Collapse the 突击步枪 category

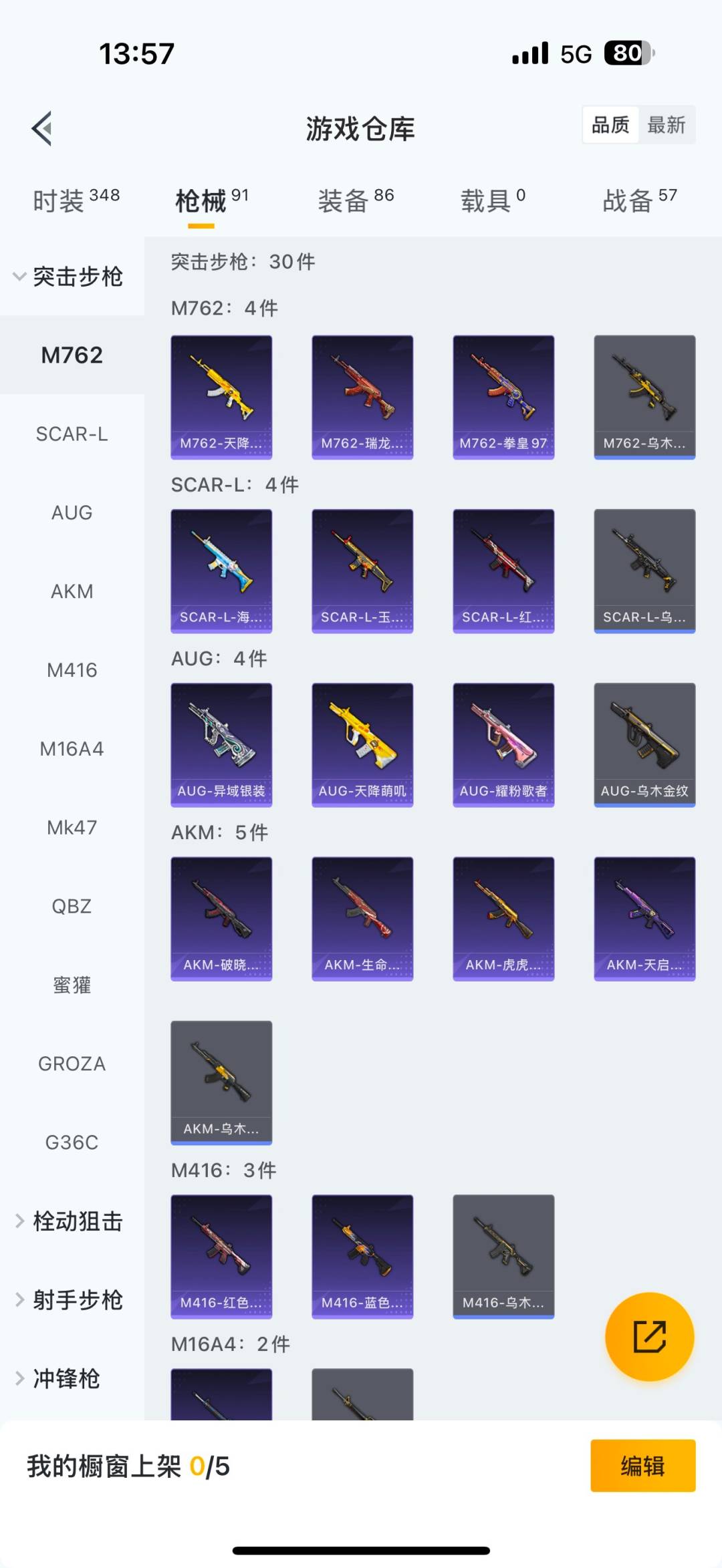(69, 277)
